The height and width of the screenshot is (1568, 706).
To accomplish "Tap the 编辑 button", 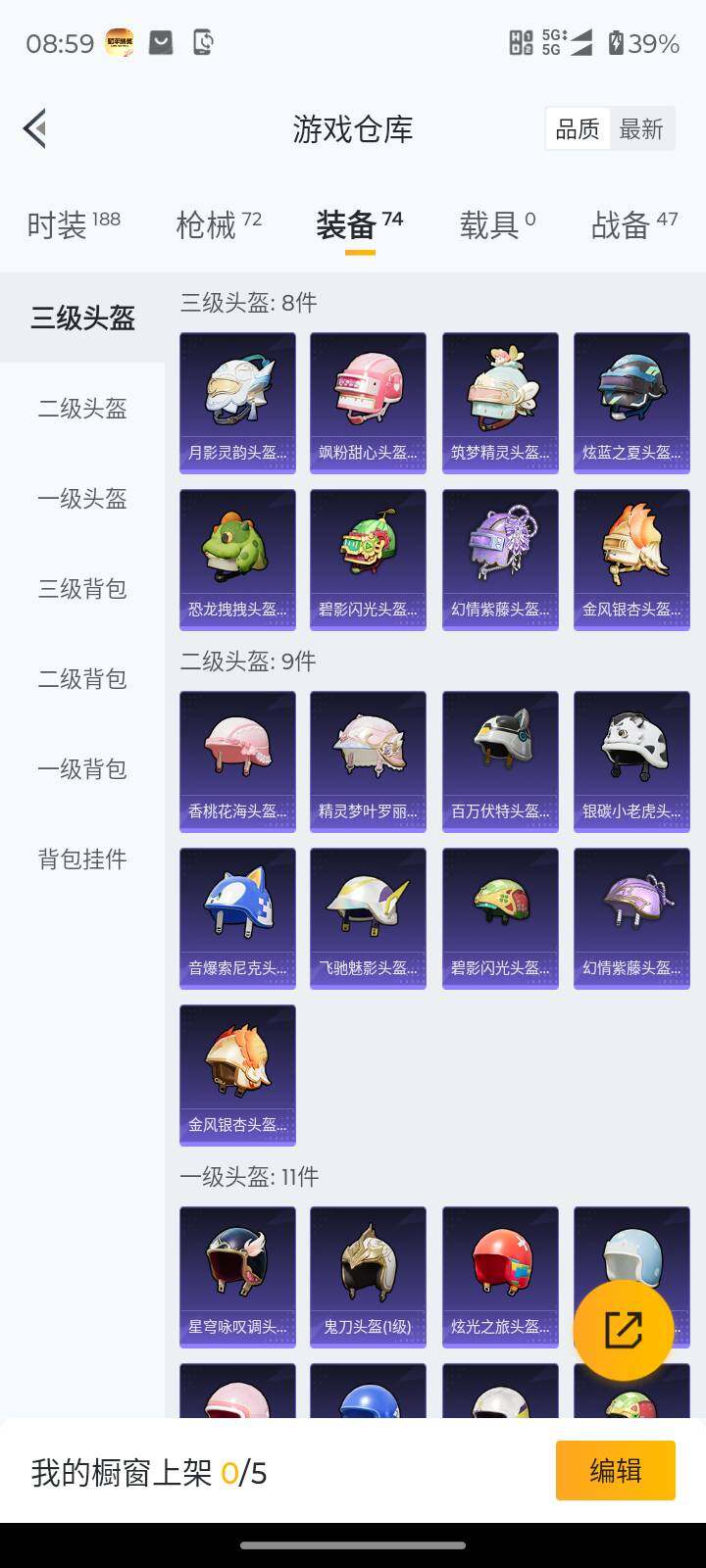I will coord(615,1471).
